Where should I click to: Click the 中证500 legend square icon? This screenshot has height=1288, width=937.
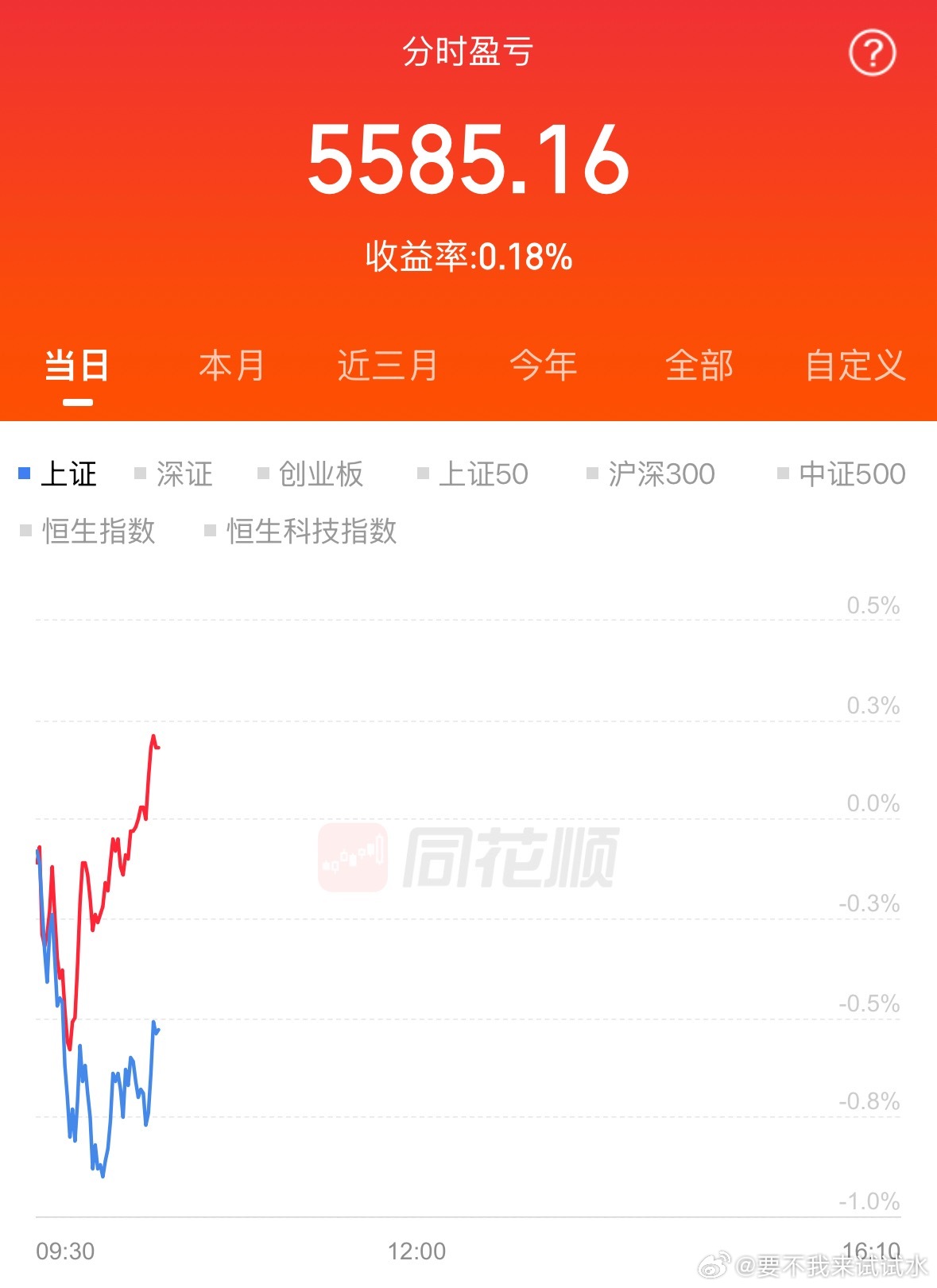pos(782,473)
